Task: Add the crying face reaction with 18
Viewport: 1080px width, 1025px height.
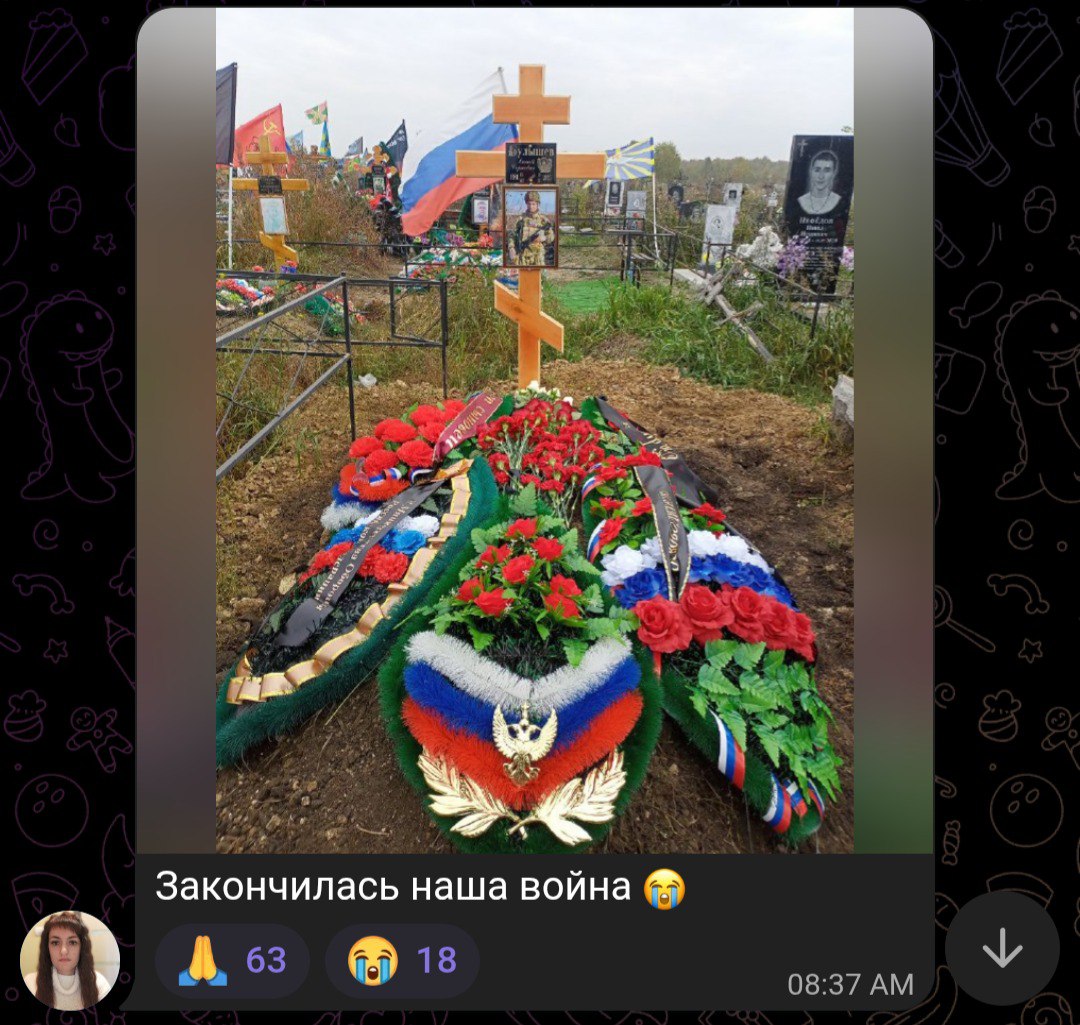Action: pyautogui.click(x=402, y=960)
